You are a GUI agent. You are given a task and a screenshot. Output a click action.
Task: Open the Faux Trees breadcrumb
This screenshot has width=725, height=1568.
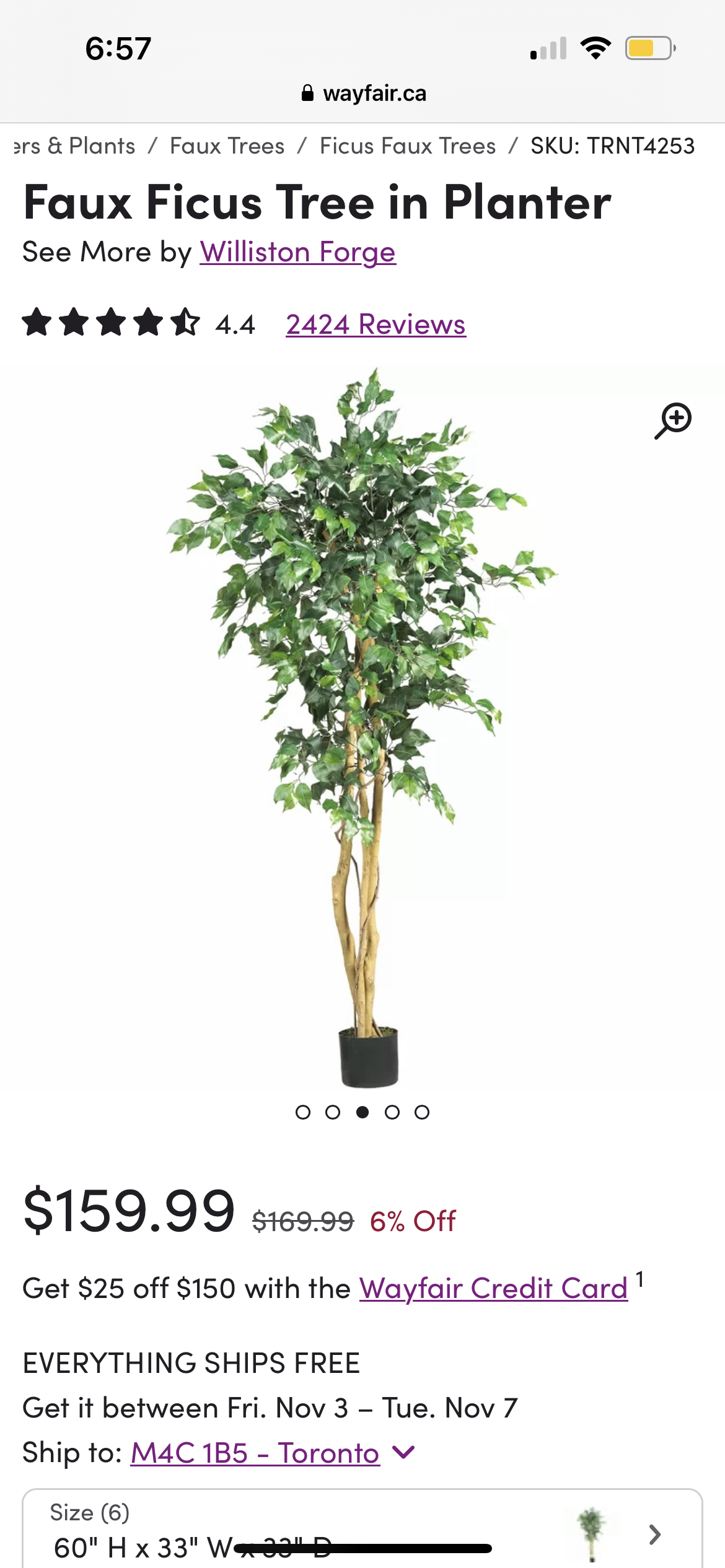click(227, 146)
